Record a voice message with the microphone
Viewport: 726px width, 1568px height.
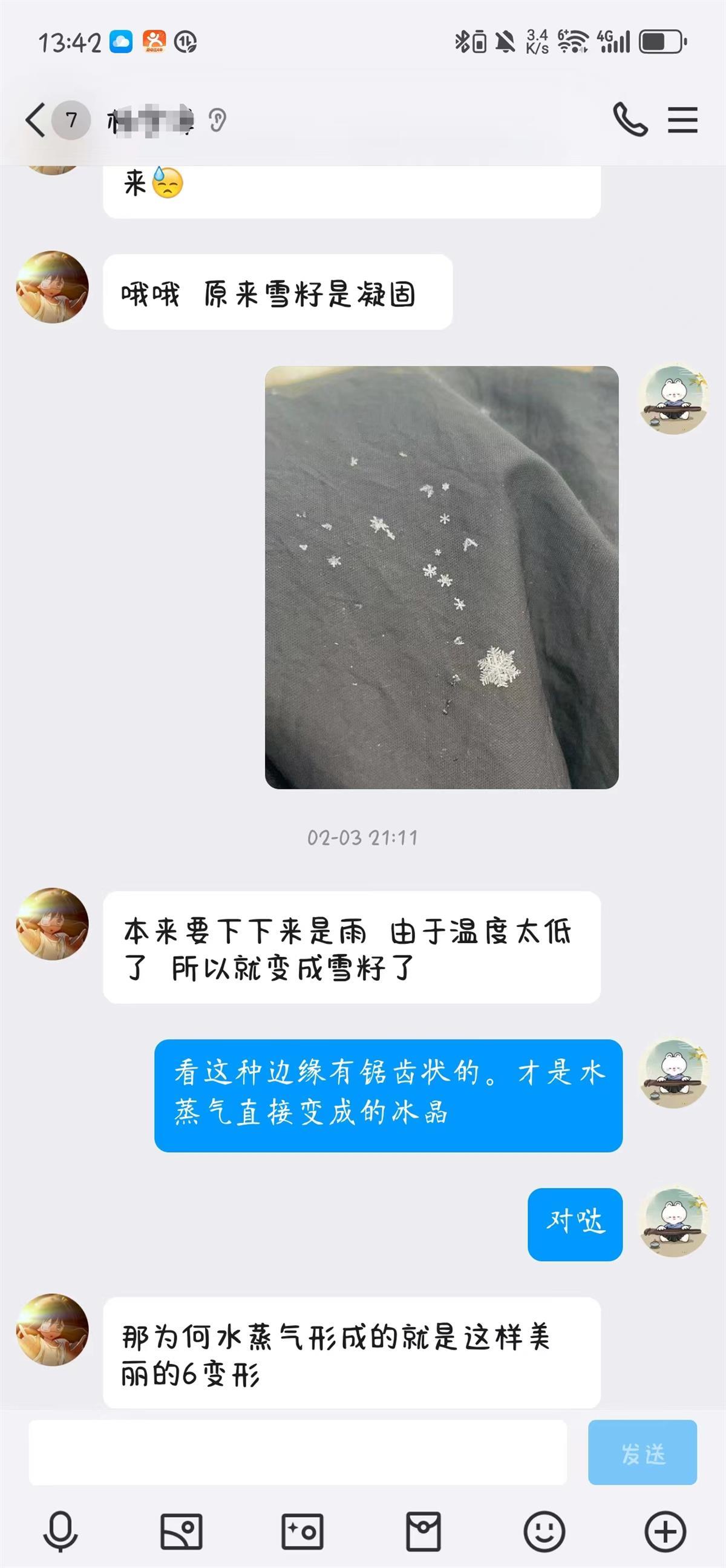[x=60, y=1531]
